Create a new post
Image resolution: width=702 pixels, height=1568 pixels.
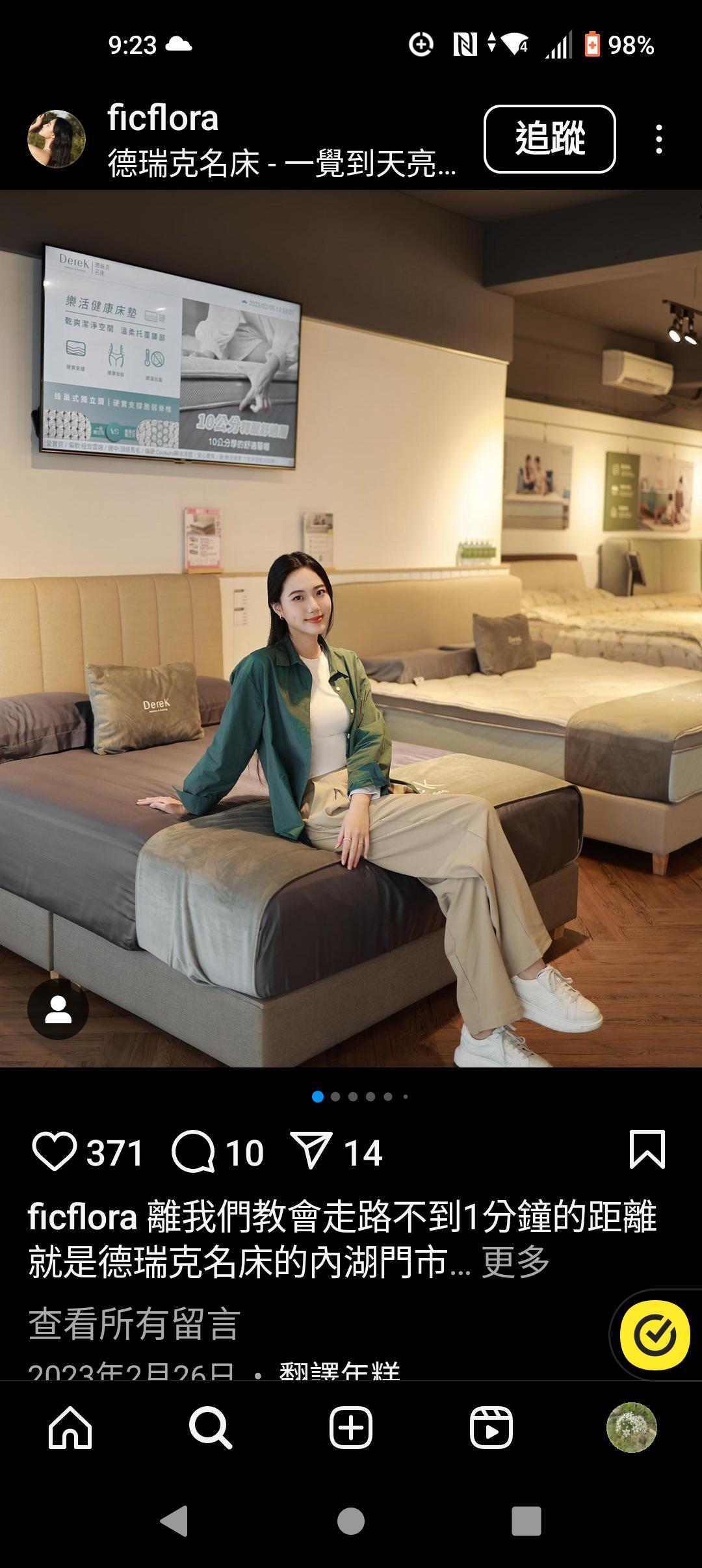[351, 1428]
